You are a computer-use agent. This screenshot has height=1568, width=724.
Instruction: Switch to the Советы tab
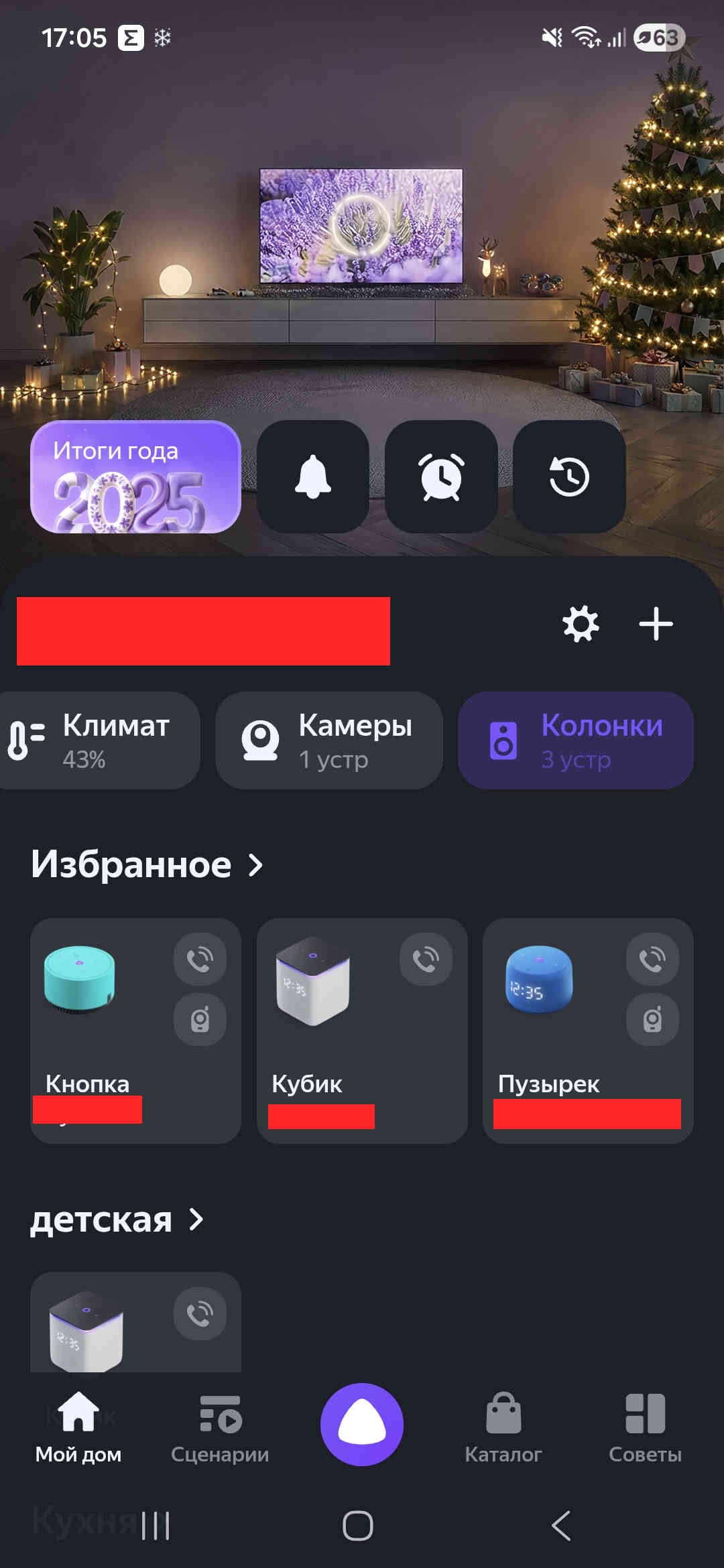pyautogui.click(x=645, y=1427)
